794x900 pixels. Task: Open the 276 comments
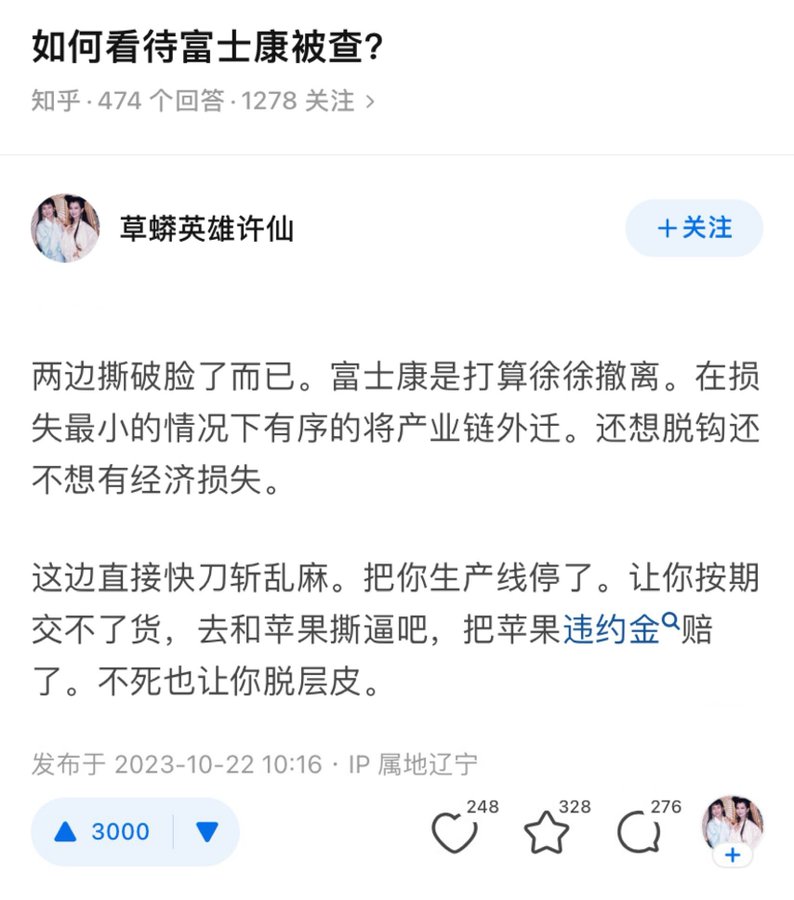coord(638,833)
